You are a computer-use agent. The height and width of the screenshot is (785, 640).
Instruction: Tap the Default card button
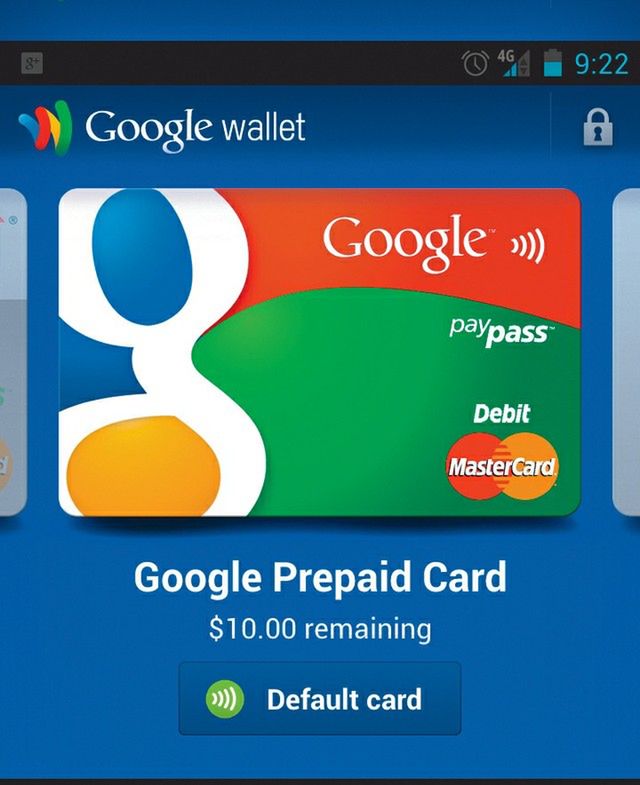point(319,699)
